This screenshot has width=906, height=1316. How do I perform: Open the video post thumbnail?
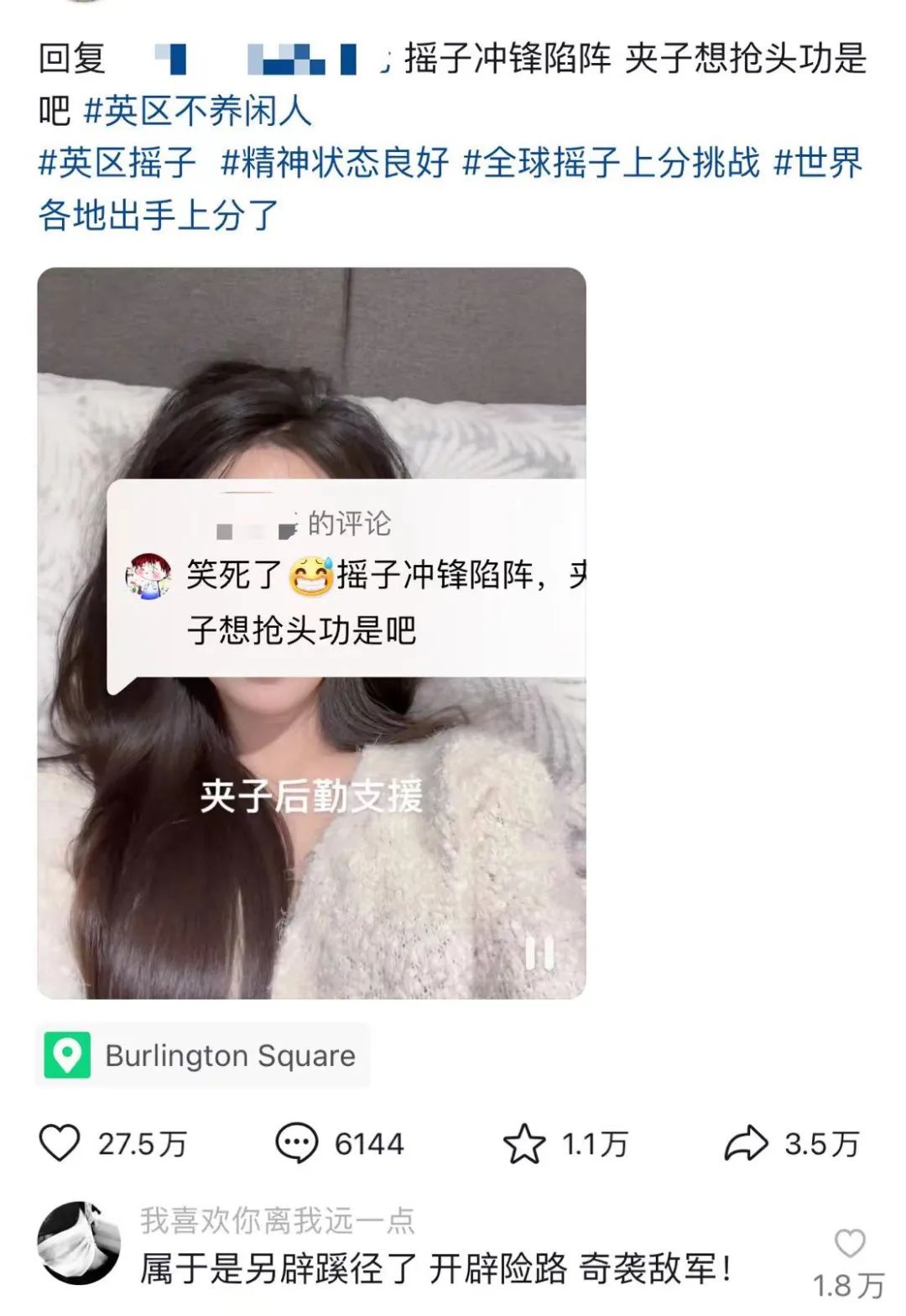pyautogui.click(x=311, y=633)
